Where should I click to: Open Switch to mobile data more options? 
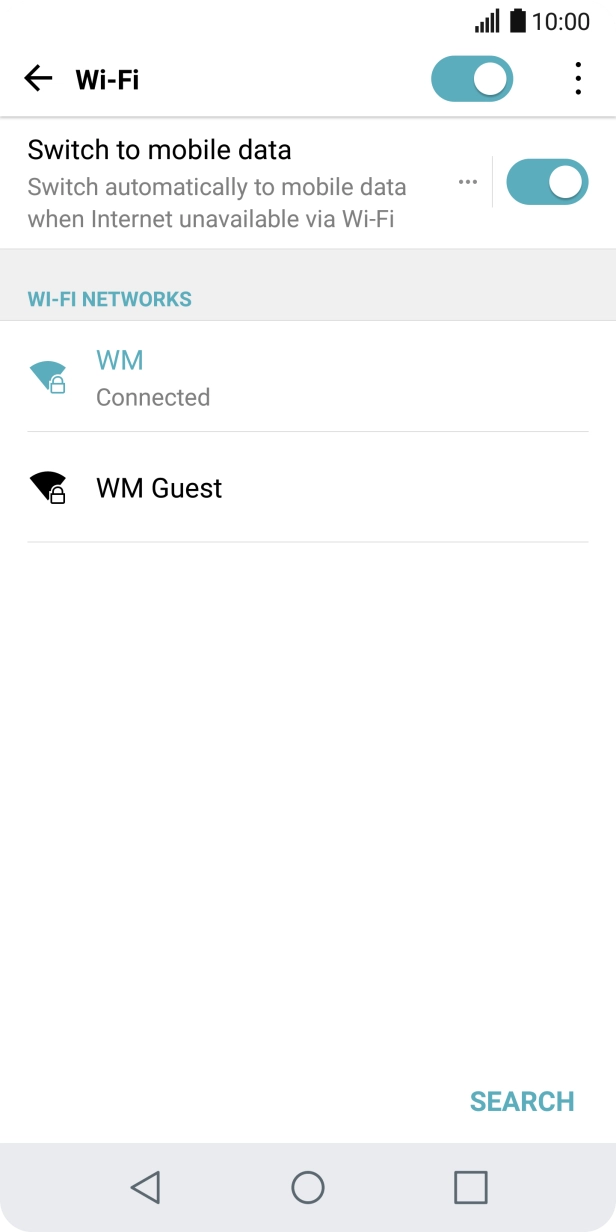coord(468,182)
